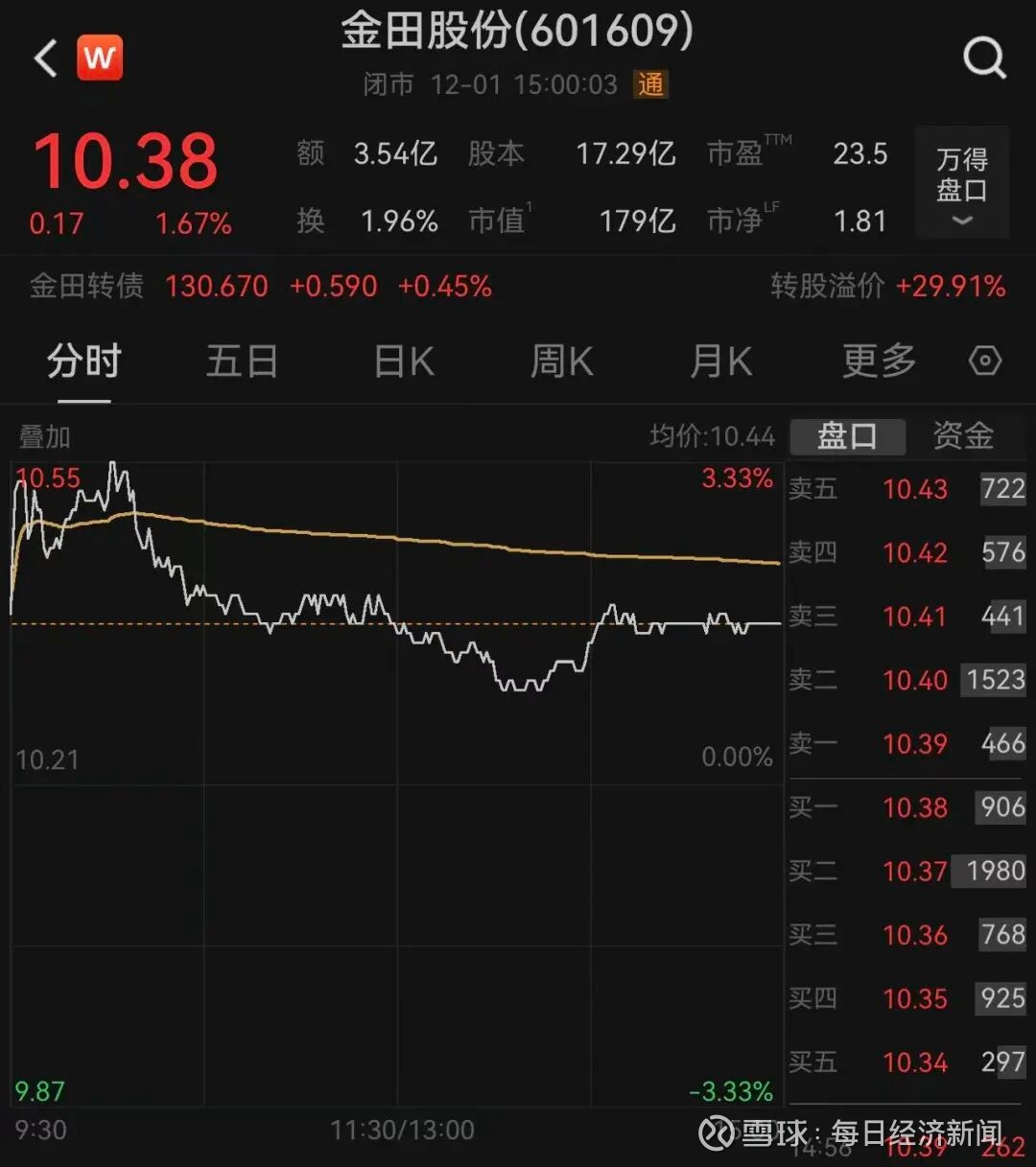Screen dimensions: 1036x1167
Task: Tap 叠加 to overlay a comparison
Action: point(45,437)
